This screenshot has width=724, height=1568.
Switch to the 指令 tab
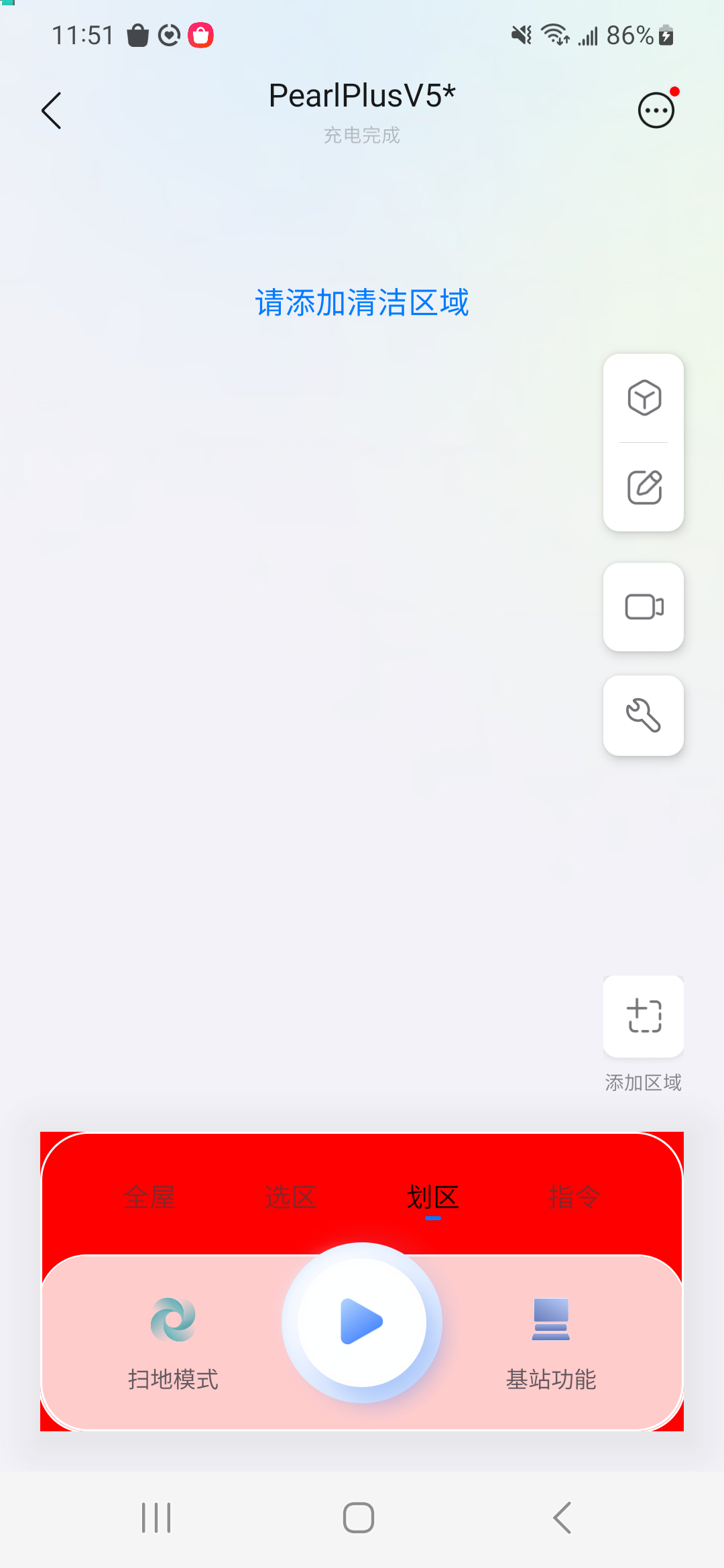coord(574,1197)
